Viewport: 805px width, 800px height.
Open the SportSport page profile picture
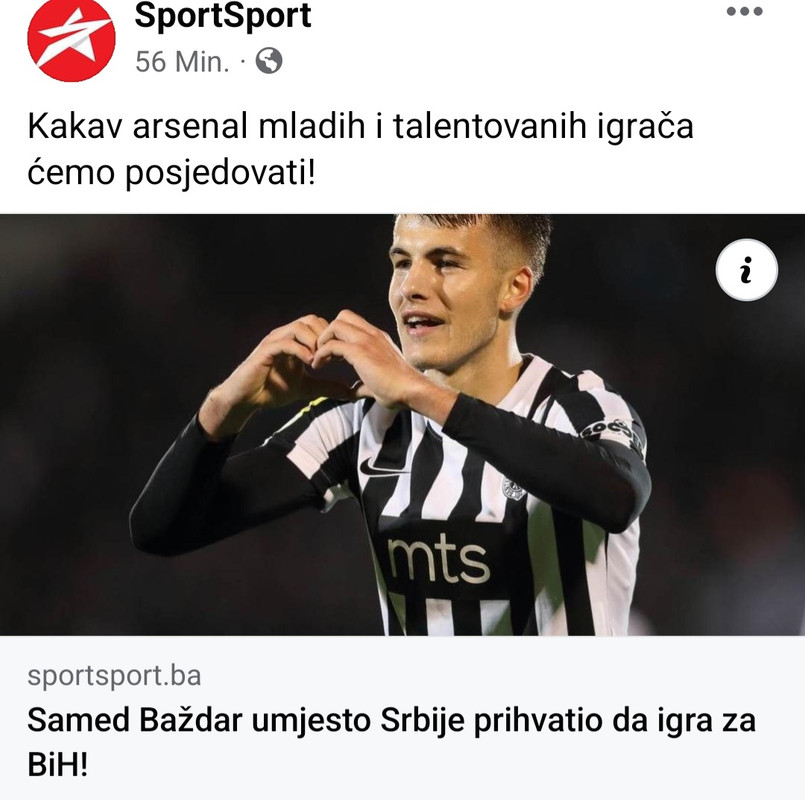71,38
